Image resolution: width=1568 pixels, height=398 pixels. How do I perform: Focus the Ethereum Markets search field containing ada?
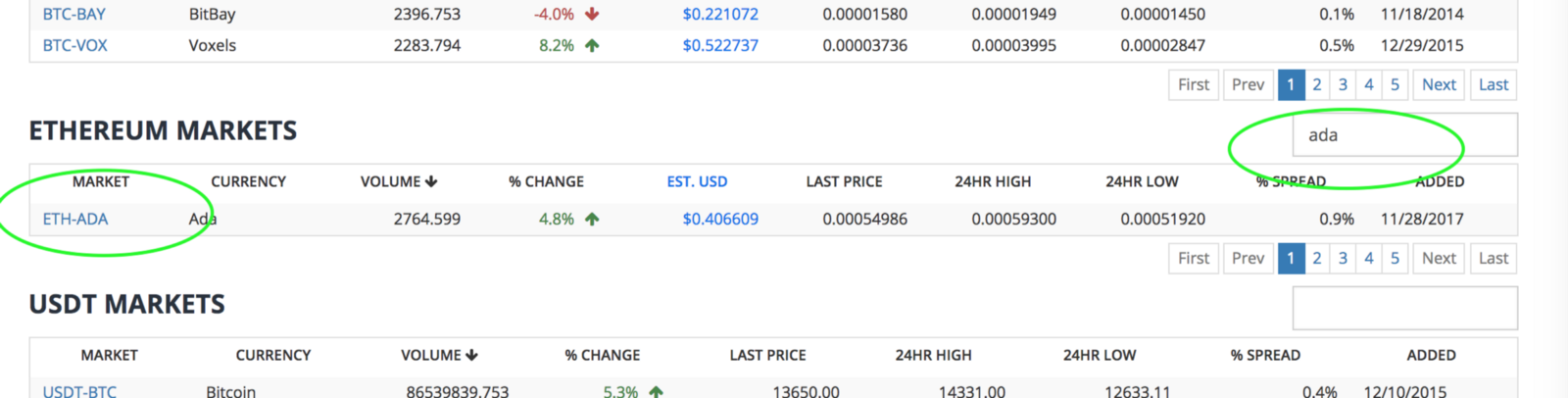[1404, 135]
